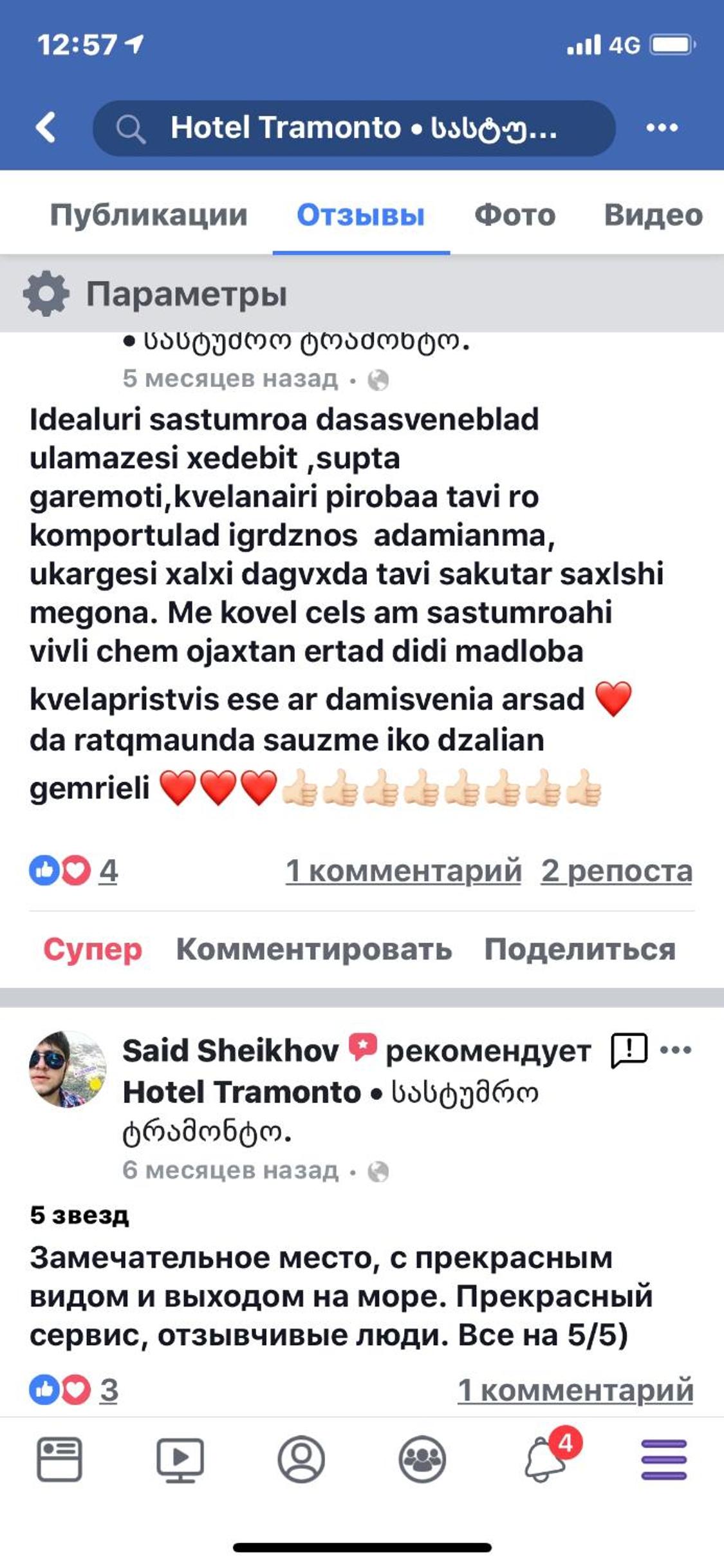Open the hamburger menu tab
The image size is (724, 1568).
(664, 1459)
